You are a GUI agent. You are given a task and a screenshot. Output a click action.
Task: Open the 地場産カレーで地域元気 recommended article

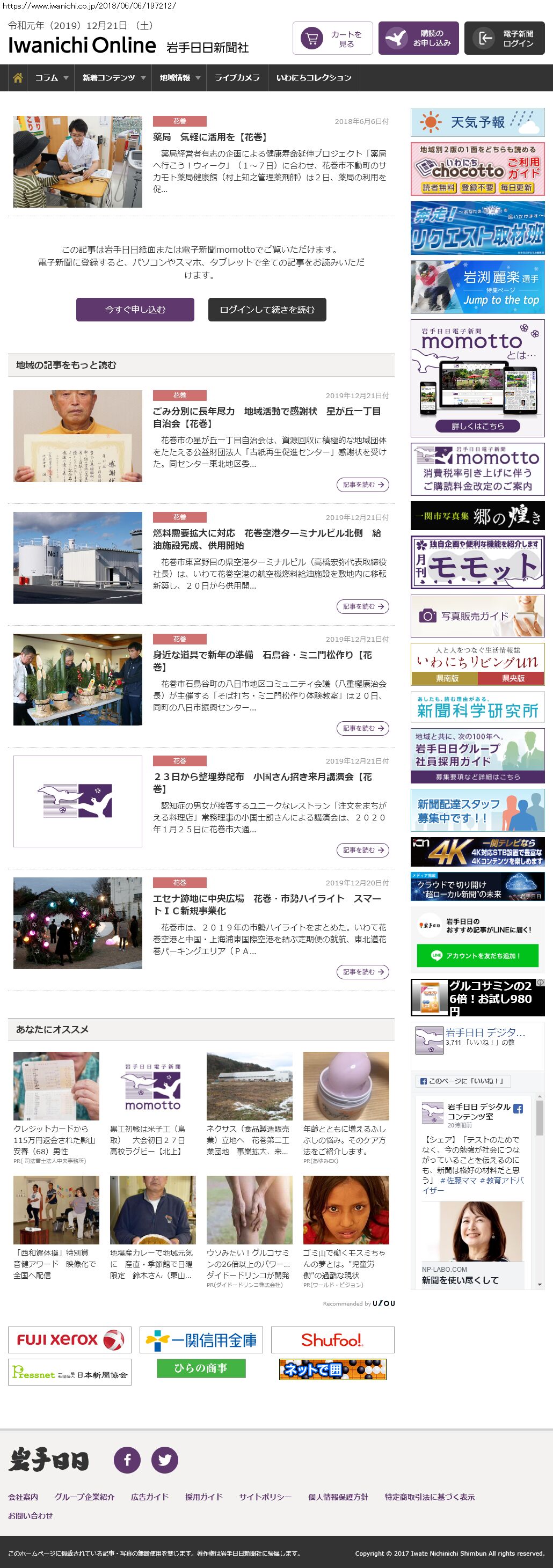pyautogui.click(x=152, y=1264)
